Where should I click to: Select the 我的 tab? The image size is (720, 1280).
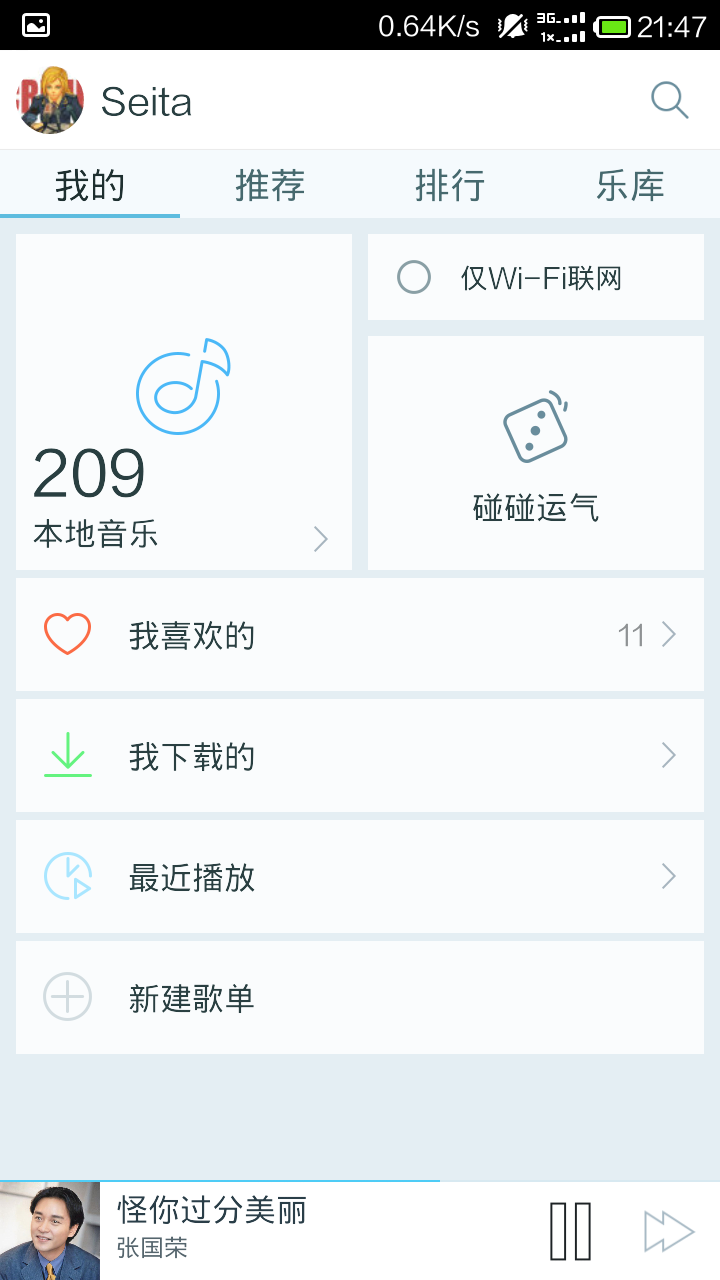[90, 185]
